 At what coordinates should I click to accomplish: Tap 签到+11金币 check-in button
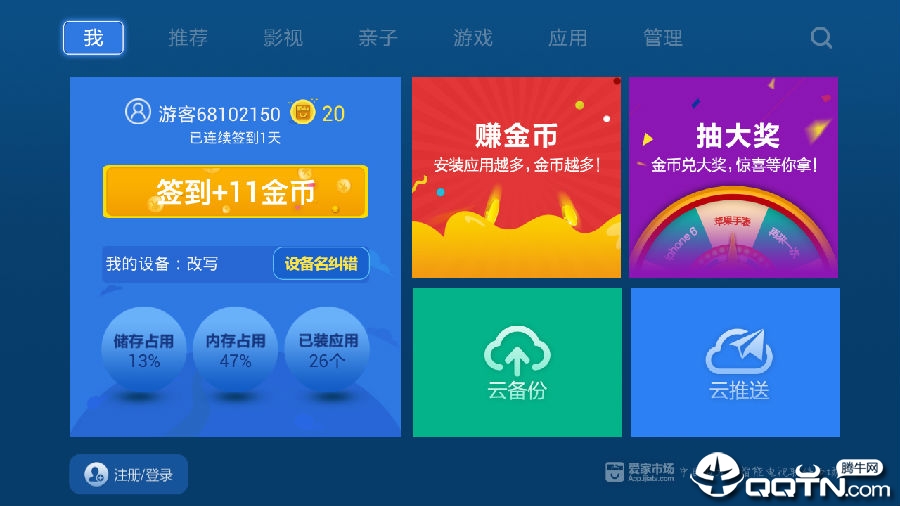coord(235,191)
